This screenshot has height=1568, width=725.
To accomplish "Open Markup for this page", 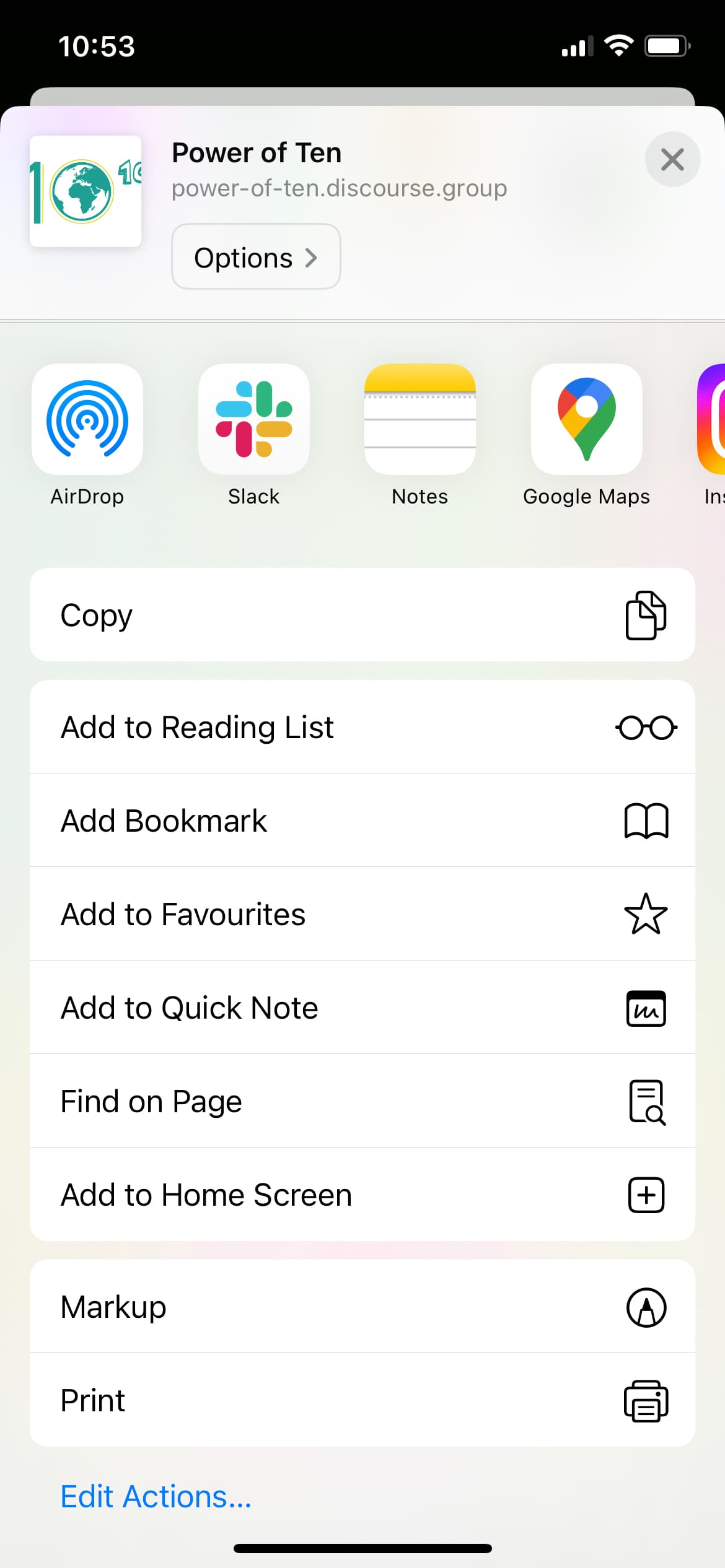I will point(362,1307).
